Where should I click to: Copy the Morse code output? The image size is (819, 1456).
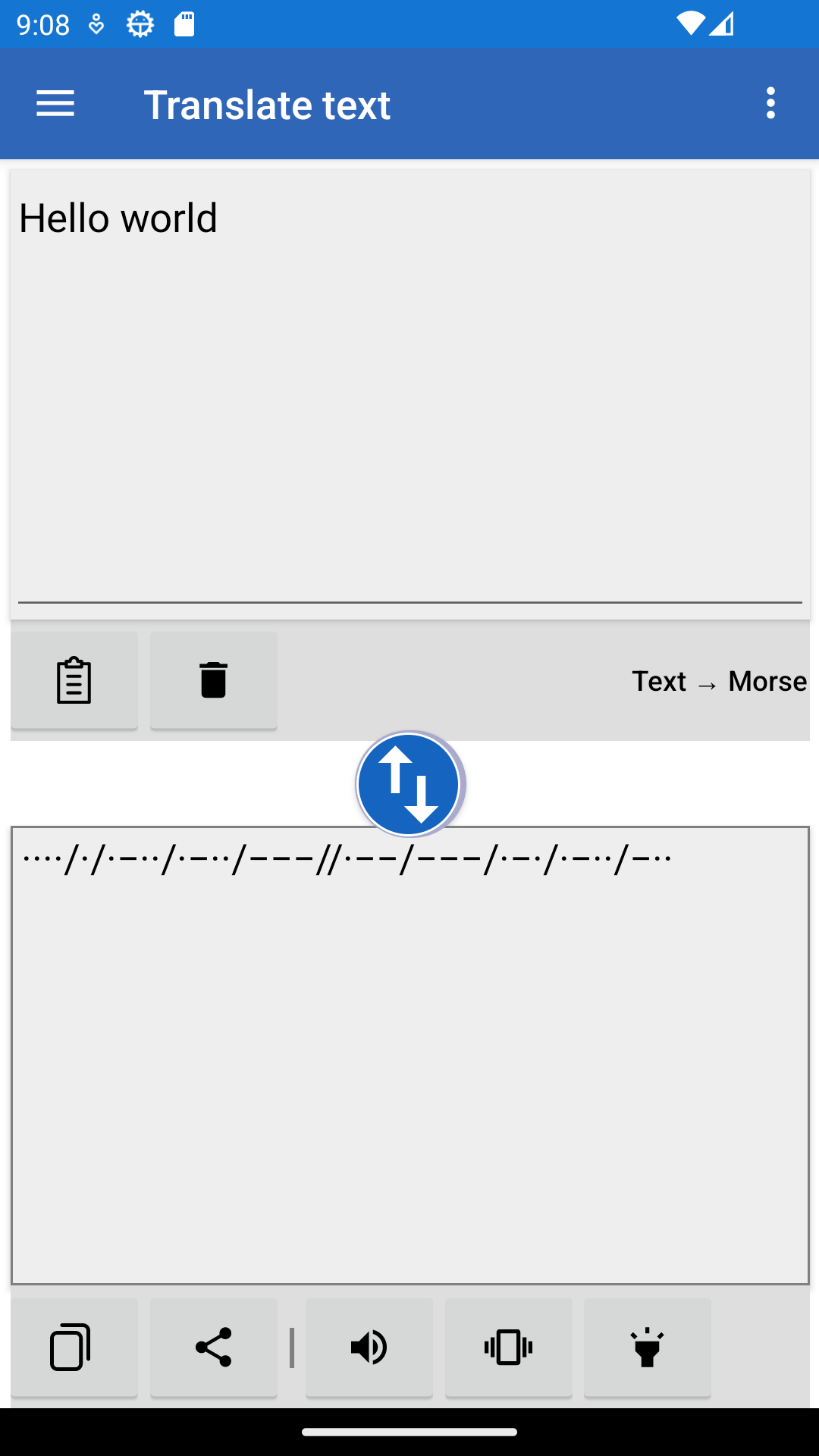74,1348
